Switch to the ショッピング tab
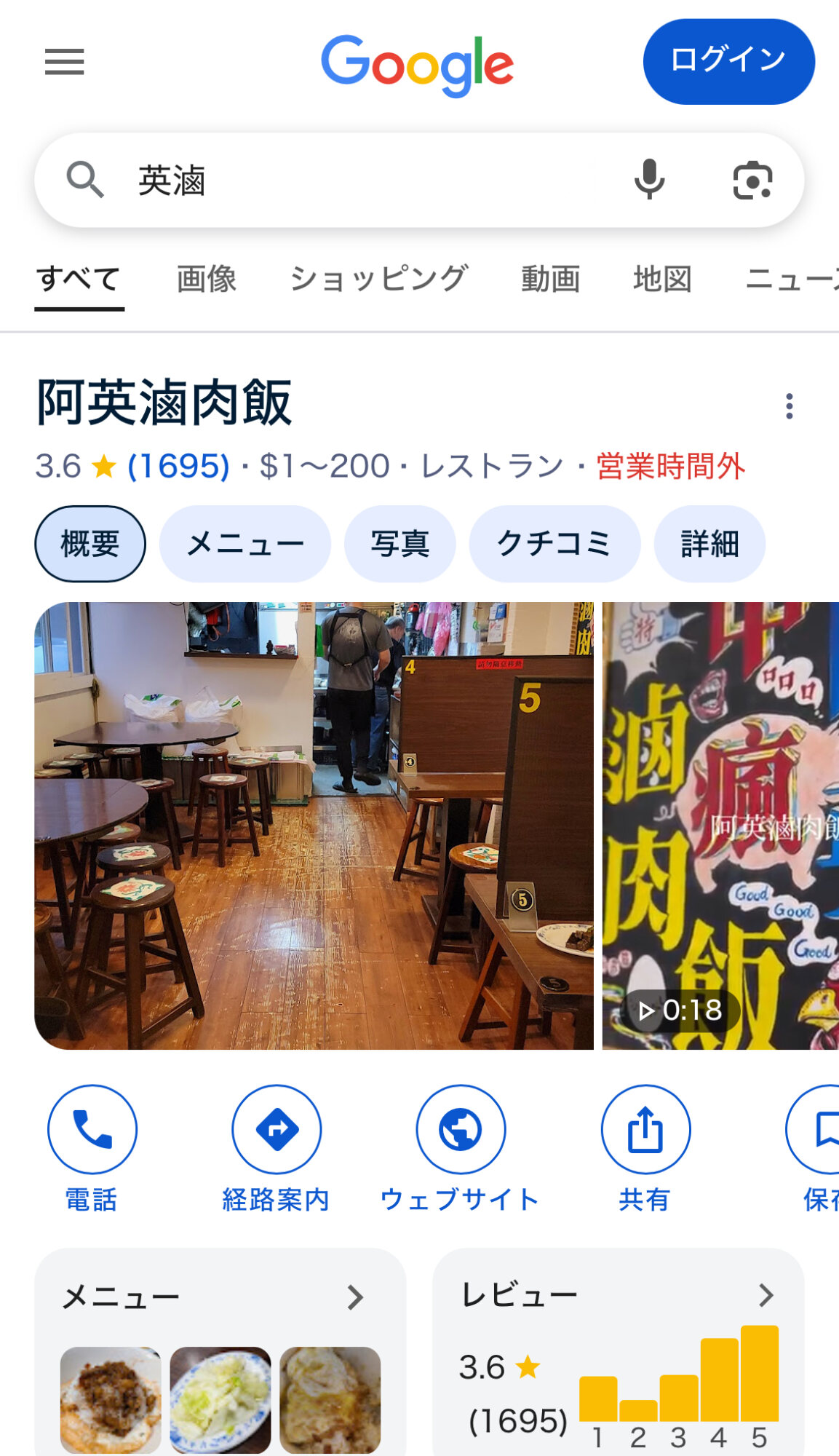 [378, 280]
